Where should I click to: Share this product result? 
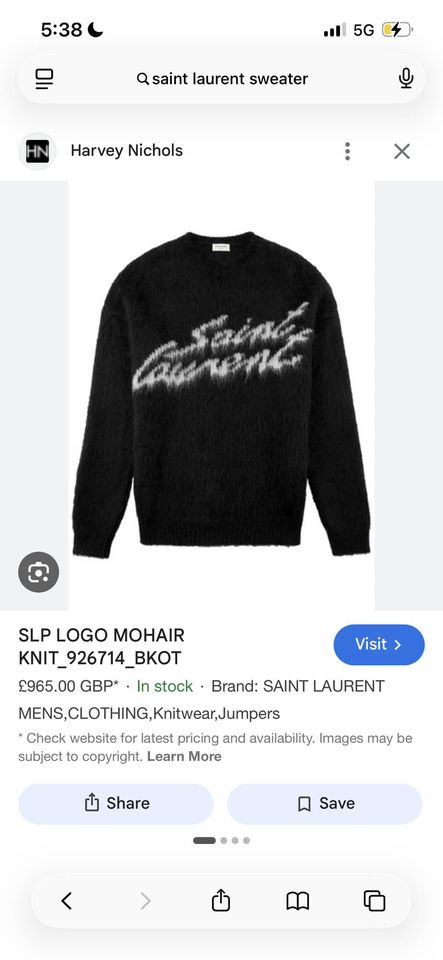coord(116,803)
